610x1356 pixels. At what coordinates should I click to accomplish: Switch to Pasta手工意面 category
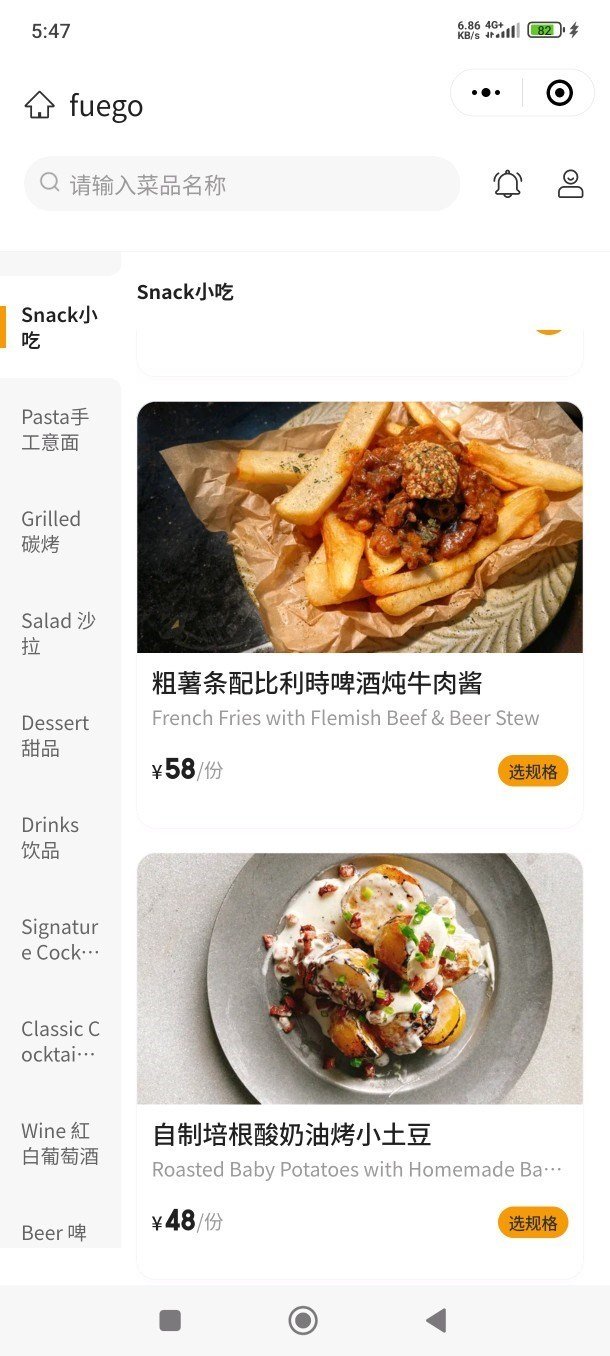click(60, 429)
